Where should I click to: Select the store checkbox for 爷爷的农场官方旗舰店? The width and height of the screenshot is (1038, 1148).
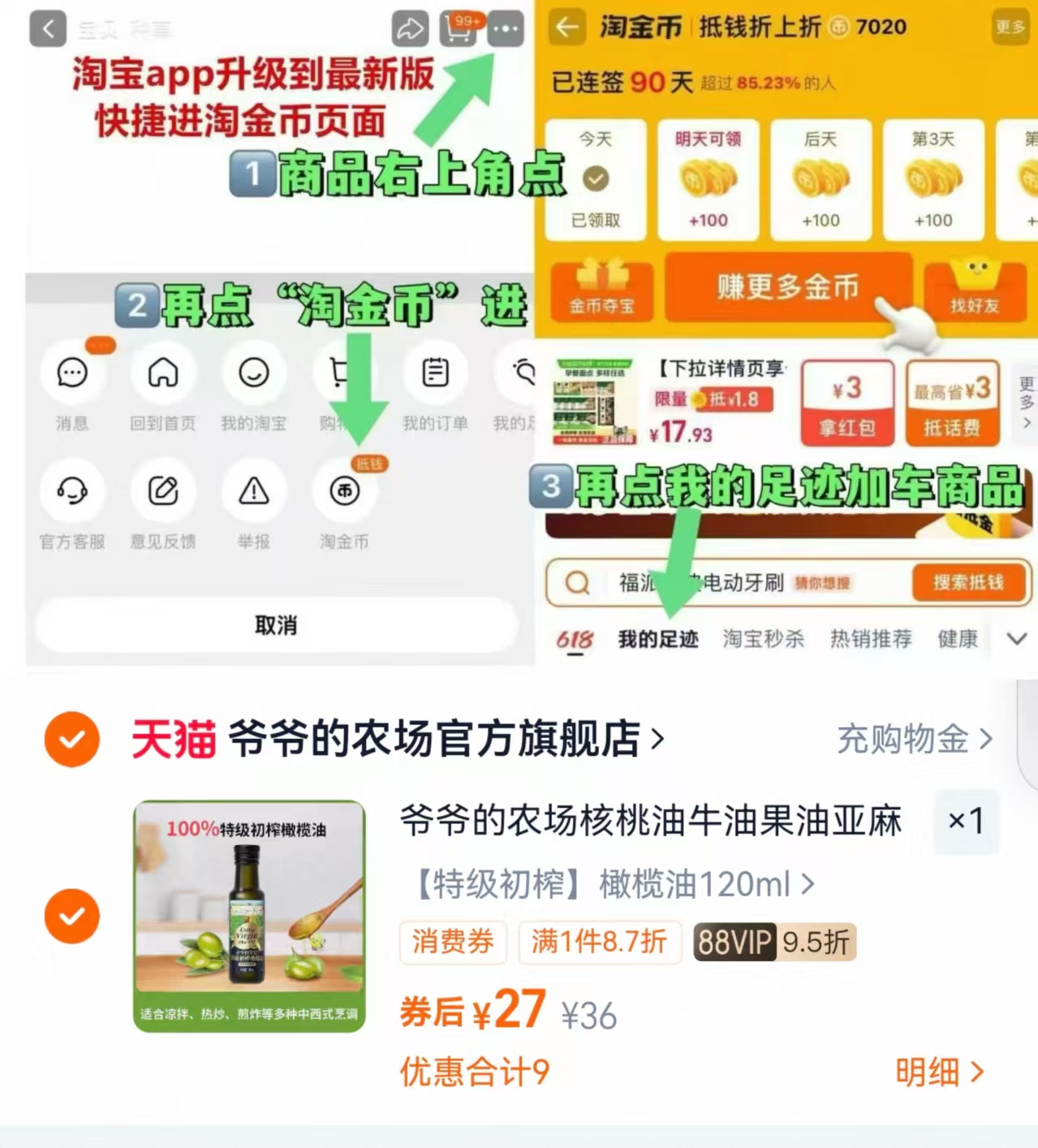[x=71, y=740]
